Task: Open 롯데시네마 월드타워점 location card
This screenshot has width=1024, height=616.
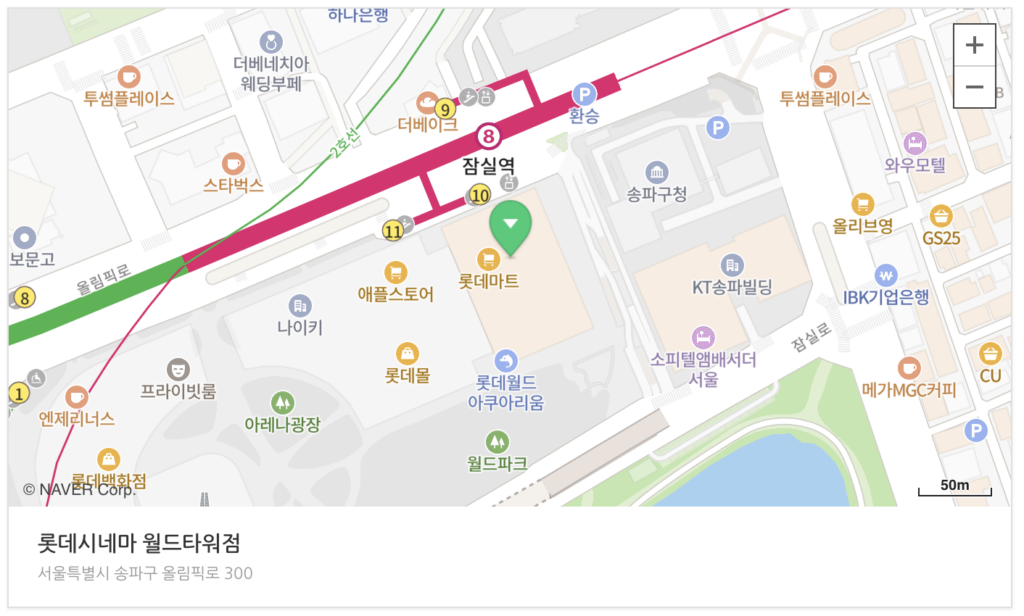Action: (x=140, y=544)
